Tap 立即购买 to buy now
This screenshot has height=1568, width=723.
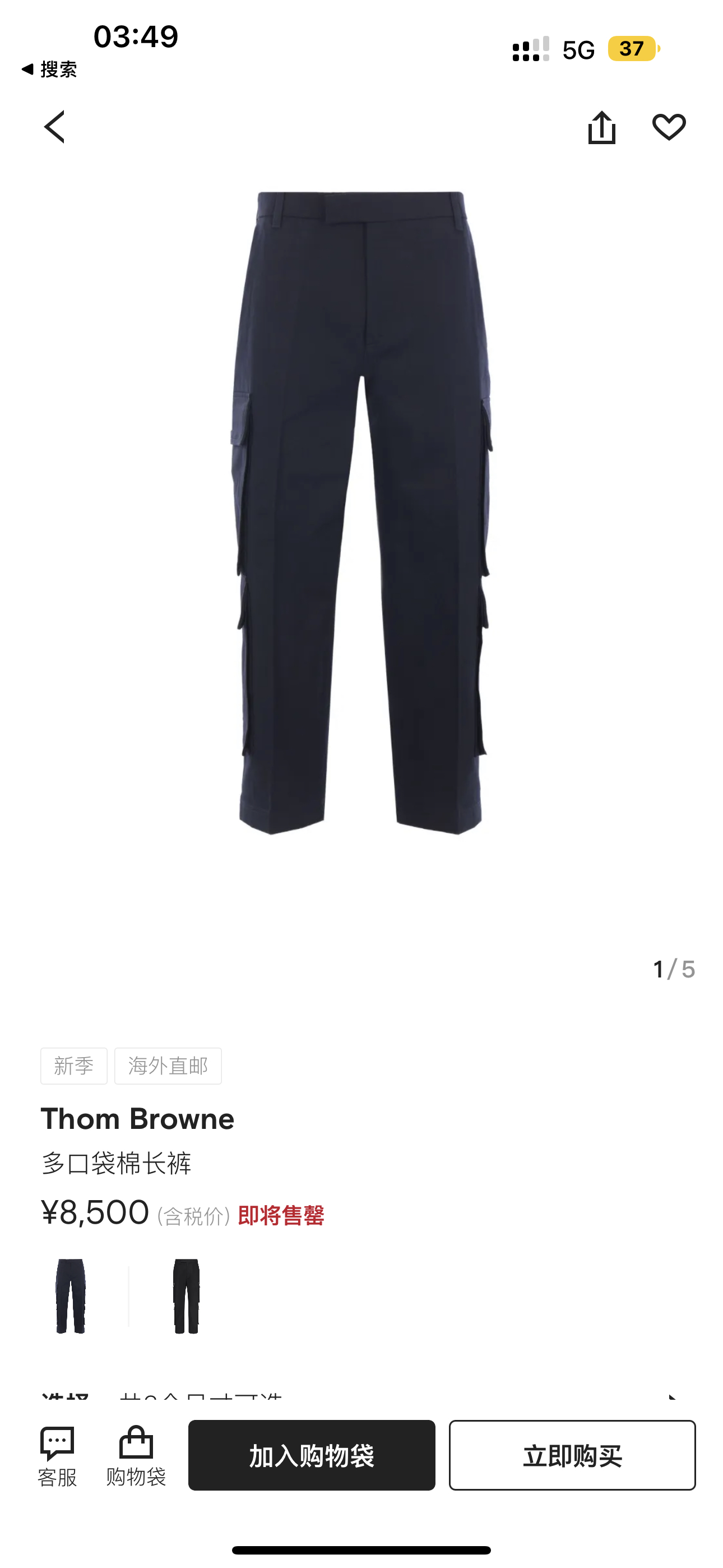(572, 1455)
